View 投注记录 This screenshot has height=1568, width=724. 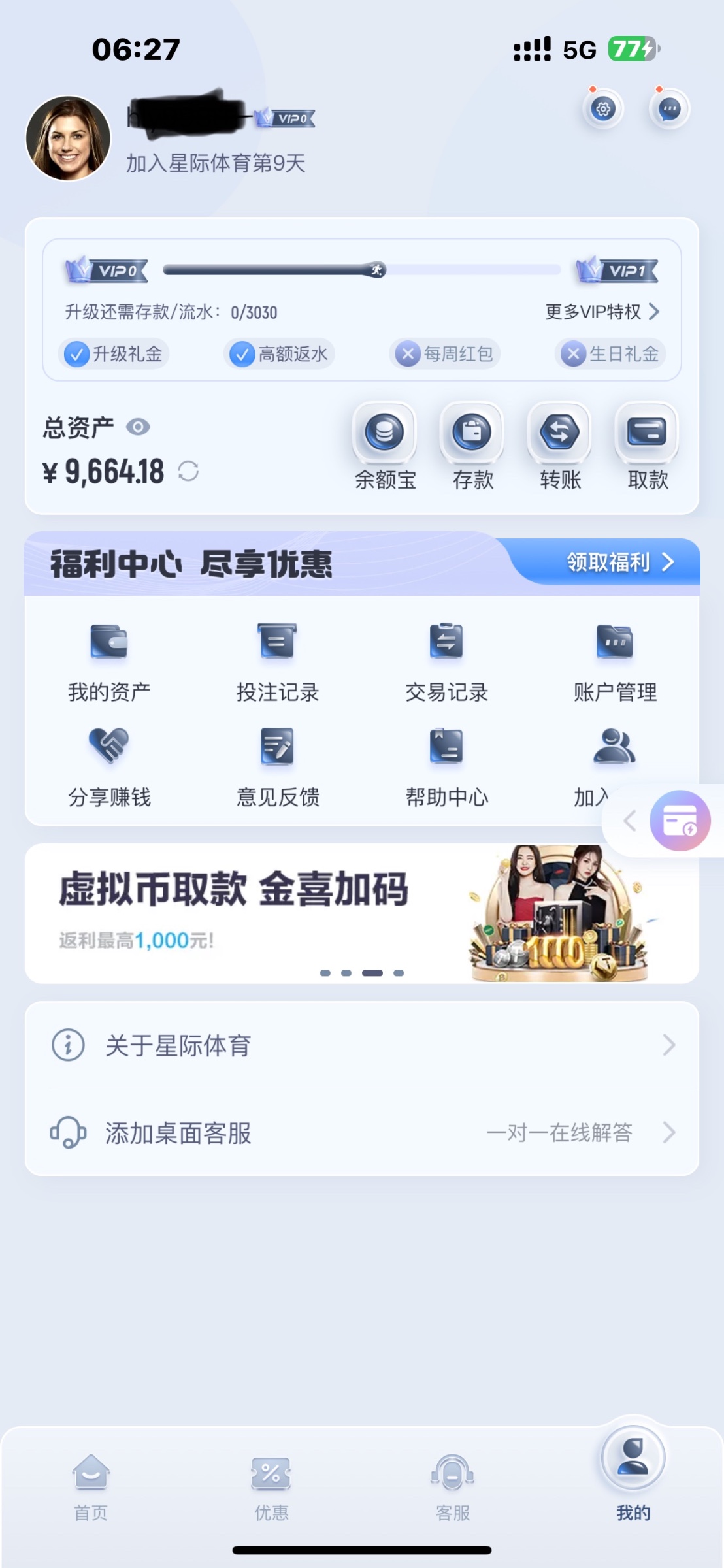pyautogui.click(x=278, y=661)
